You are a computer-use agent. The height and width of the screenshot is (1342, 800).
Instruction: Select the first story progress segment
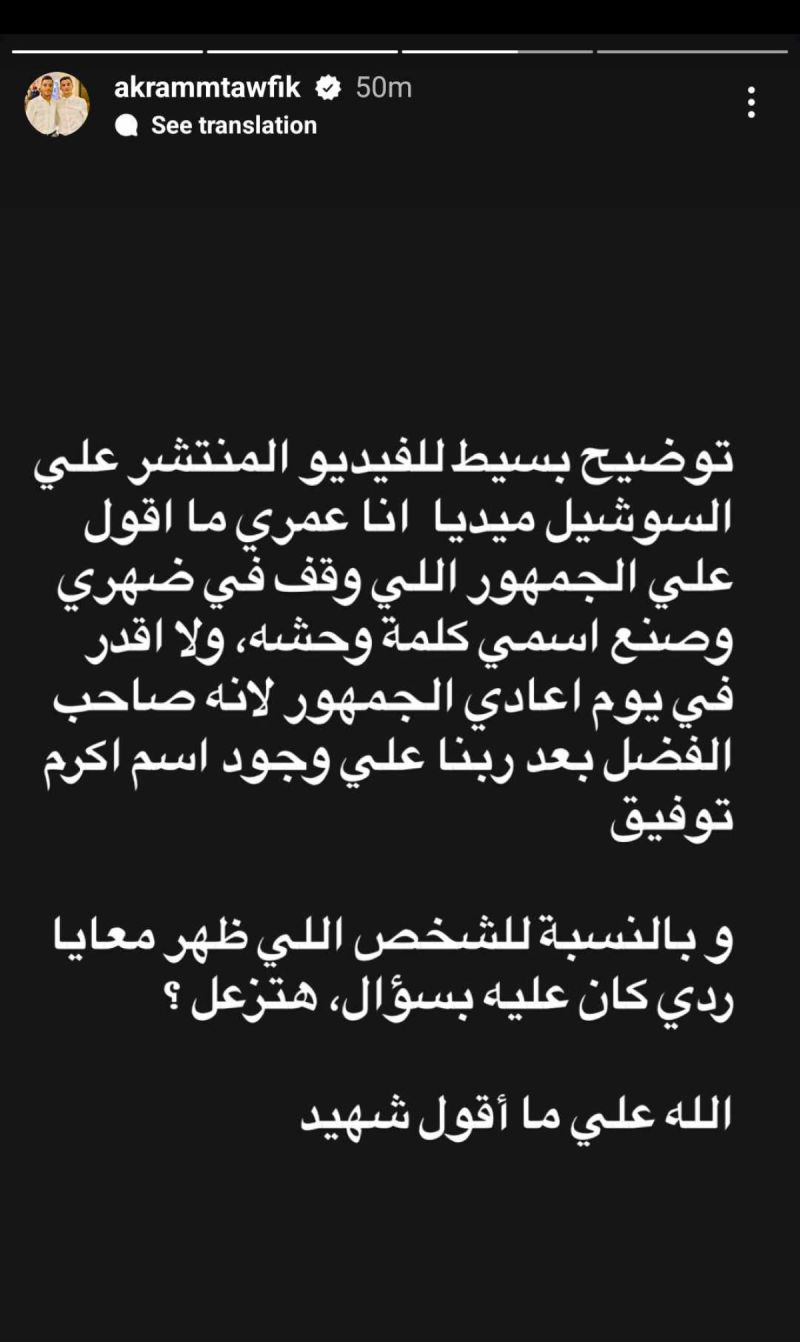click(105, 43)
